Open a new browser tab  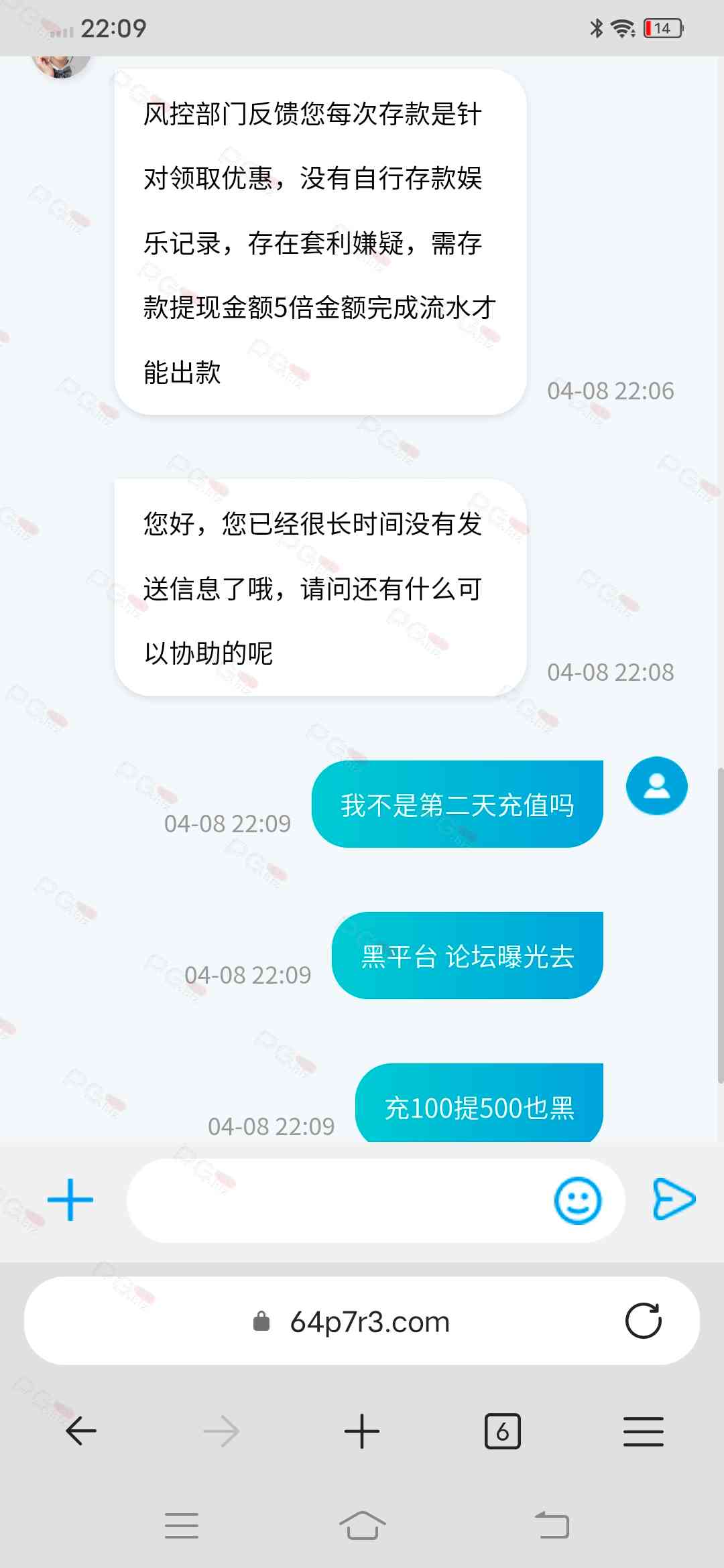362,1431
